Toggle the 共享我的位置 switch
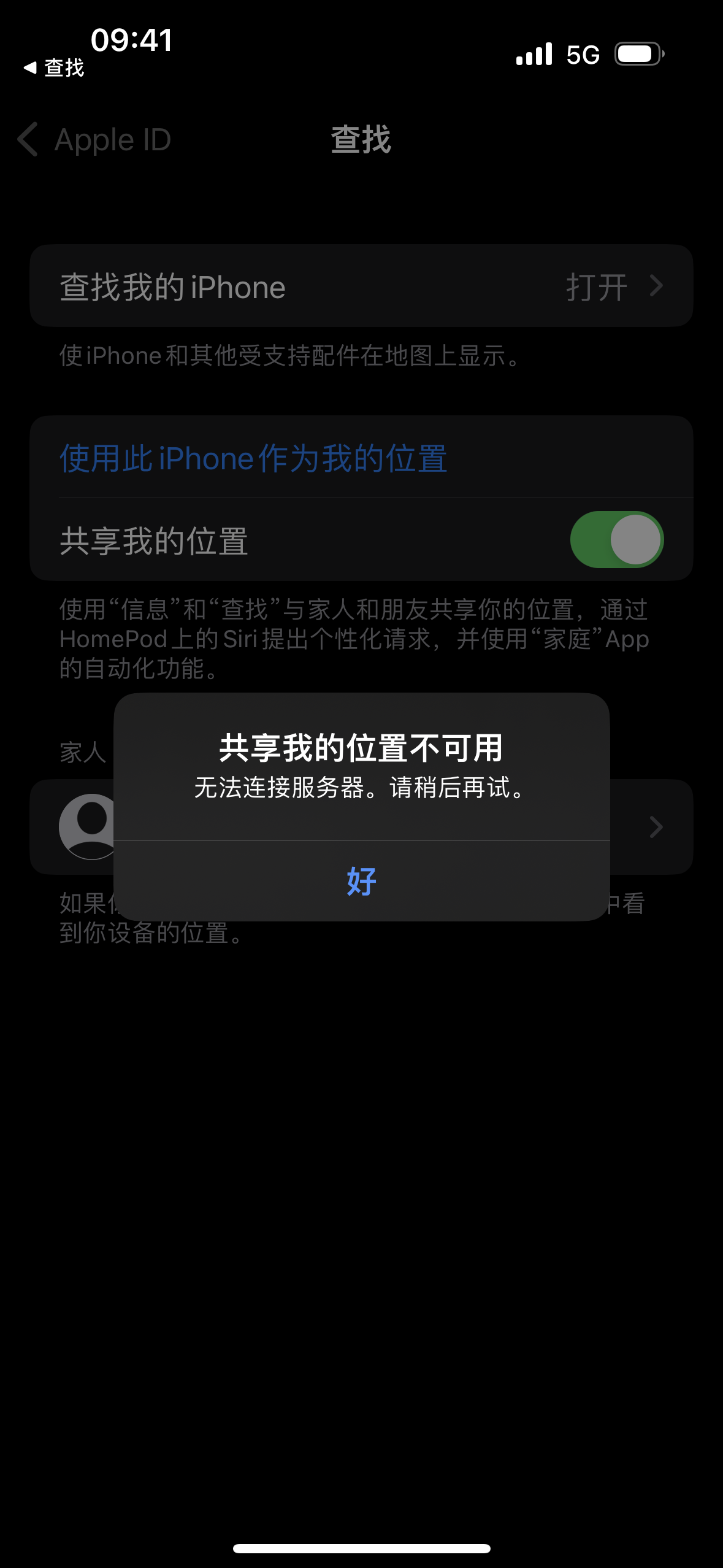The height and width of the screenshot is (1568, 723). 616,540
